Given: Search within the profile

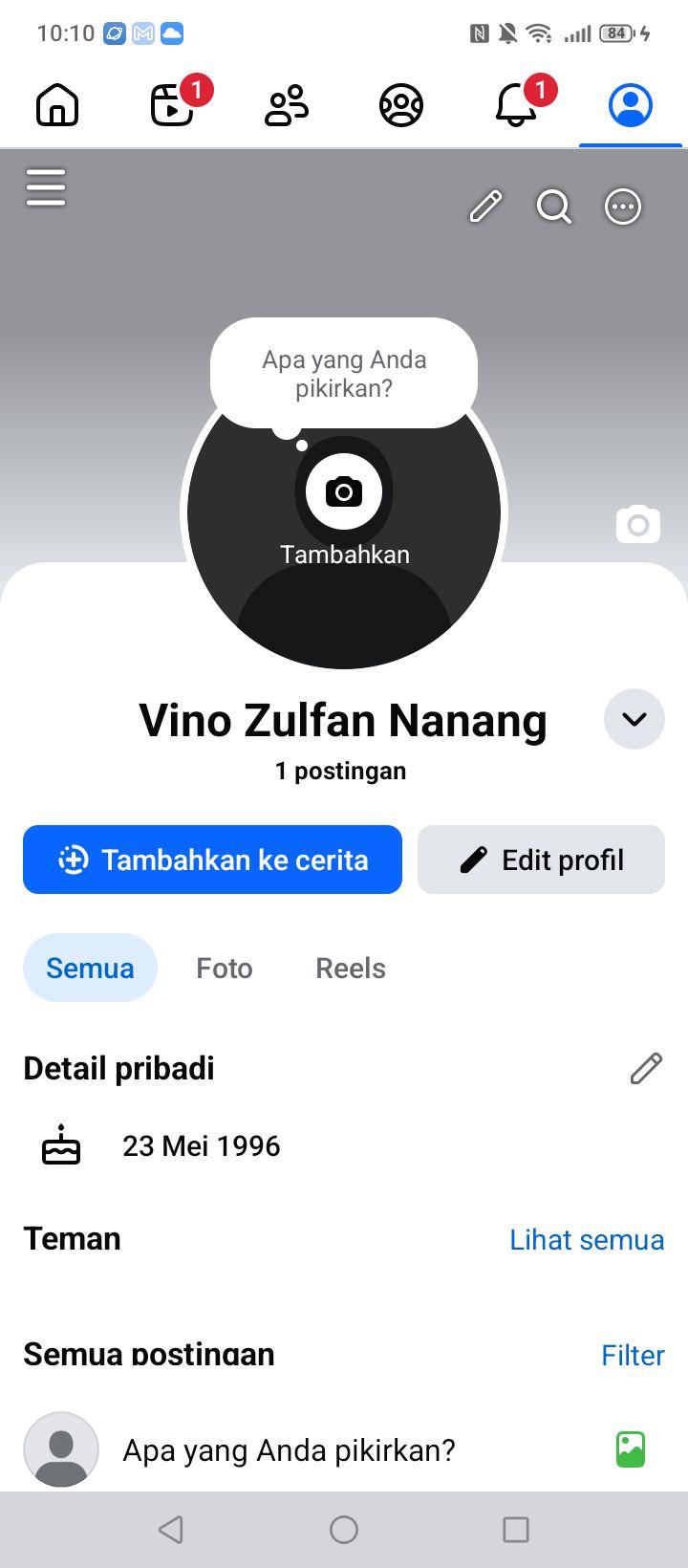Looking at the screenshot, I should pyautogui.click(x=554, y=207).
